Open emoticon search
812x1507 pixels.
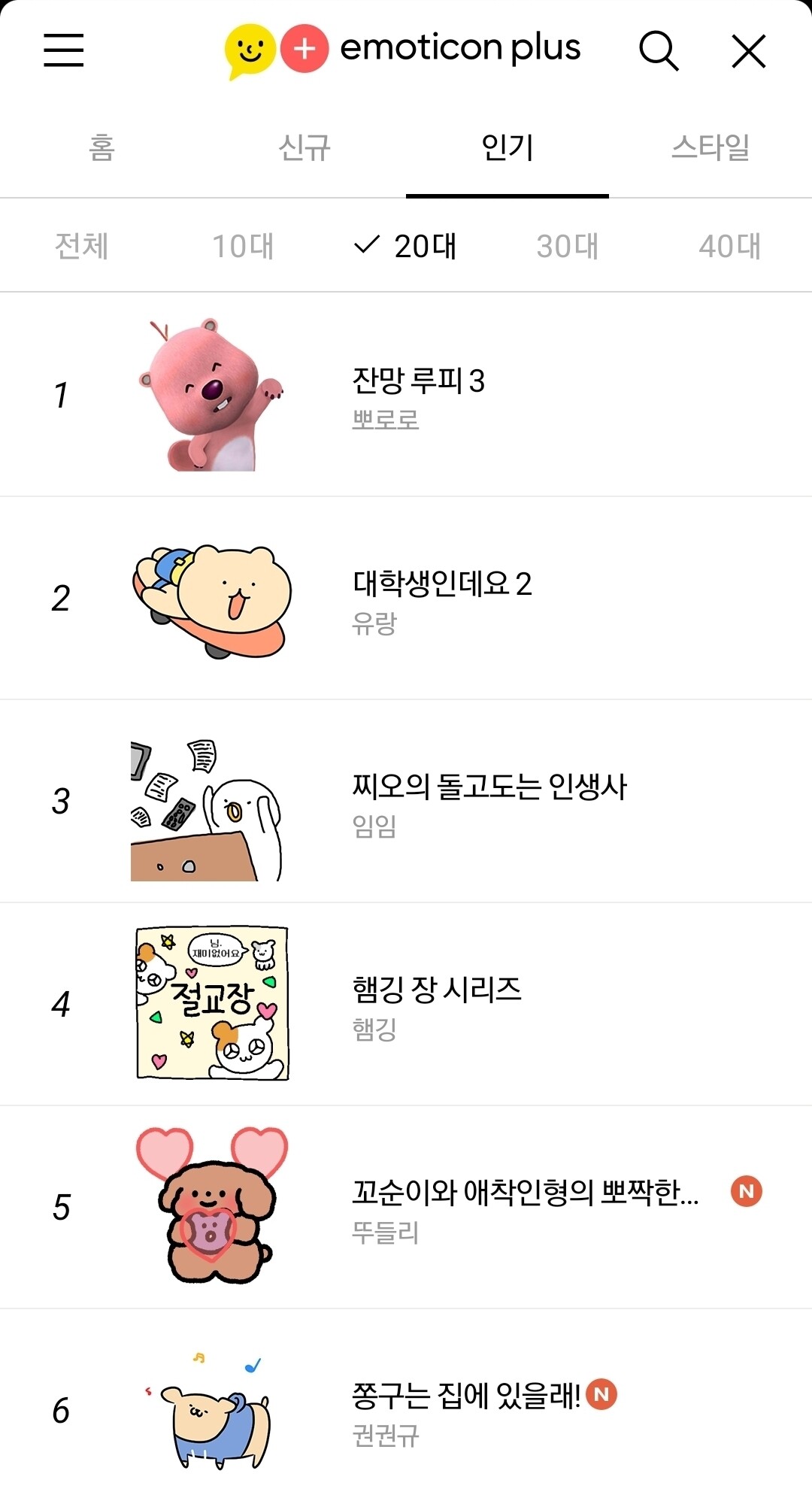coord(659,51)
